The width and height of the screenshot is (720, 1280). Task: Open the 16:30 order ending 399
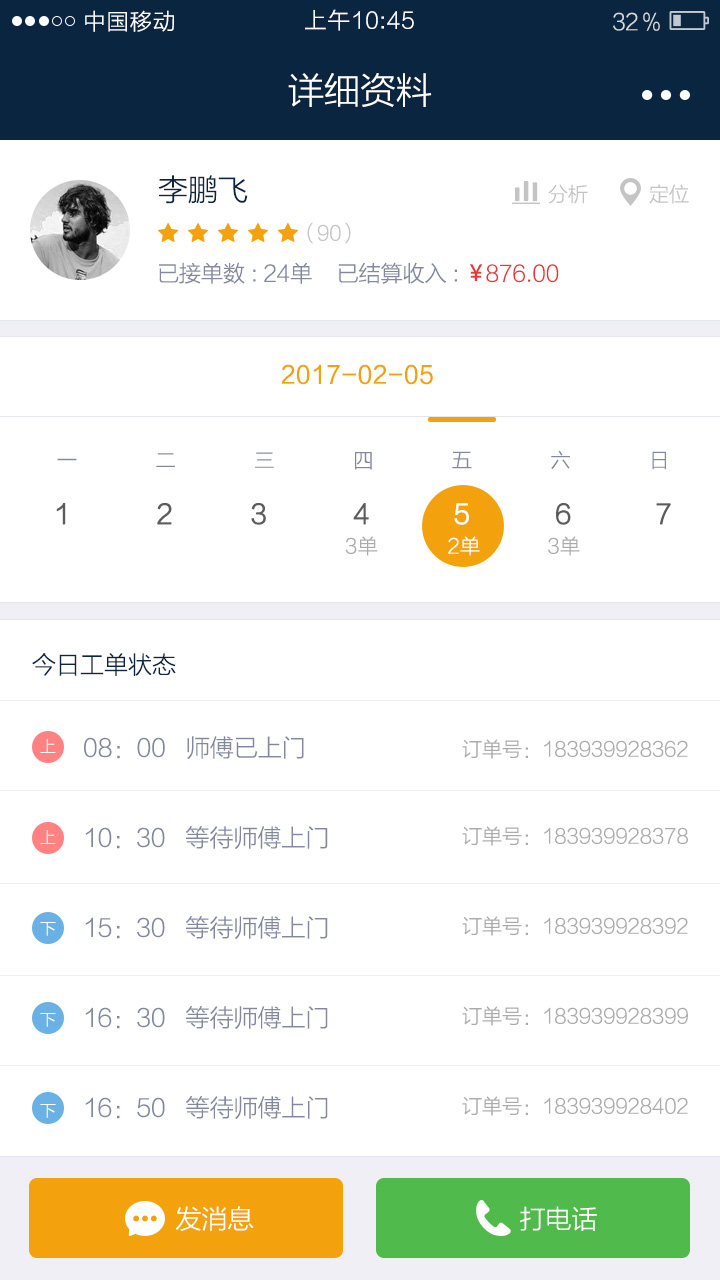360,1017
